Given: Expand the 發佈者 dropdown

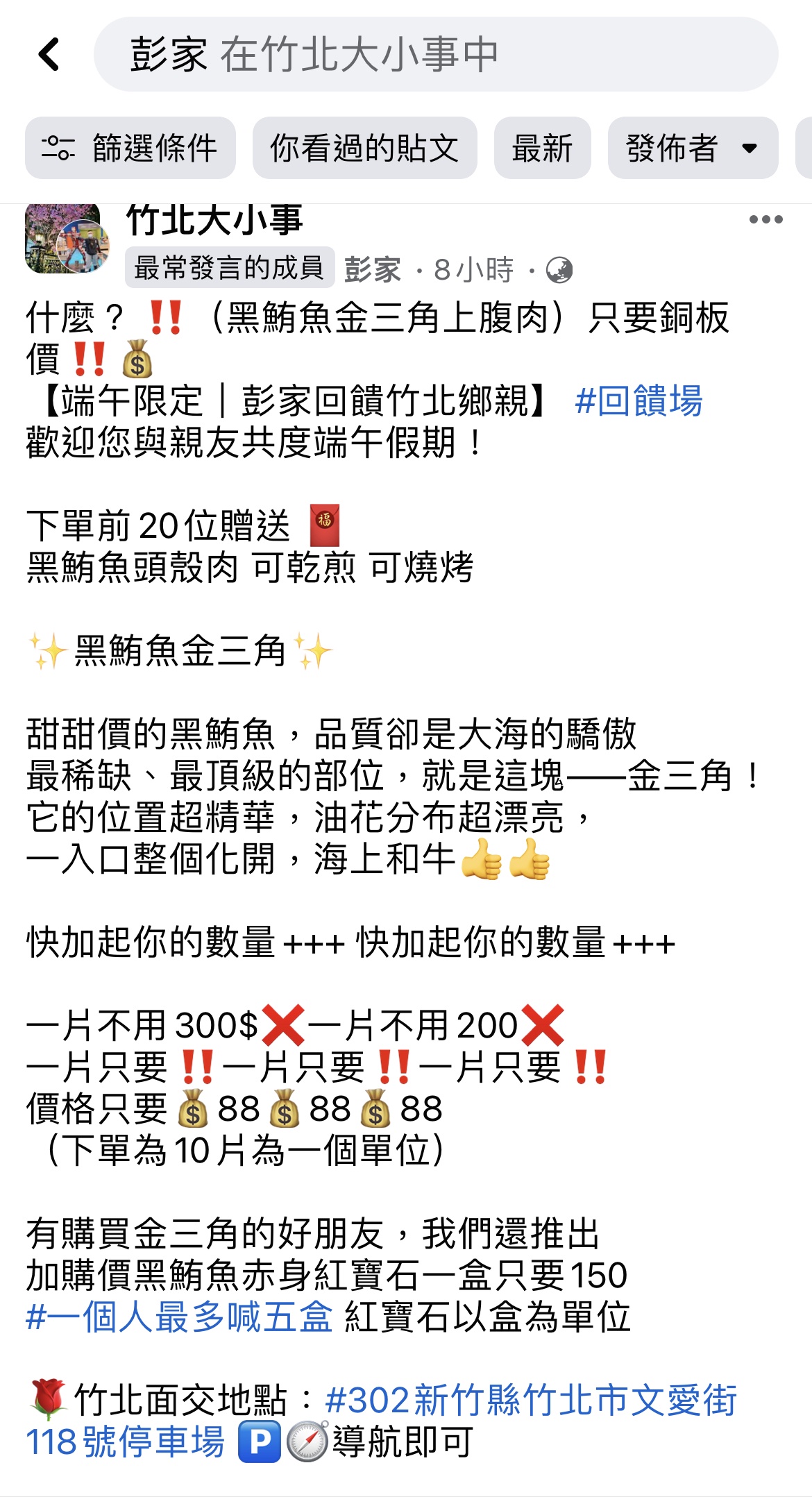Looking at the screenshot, I should coord(692,148).
